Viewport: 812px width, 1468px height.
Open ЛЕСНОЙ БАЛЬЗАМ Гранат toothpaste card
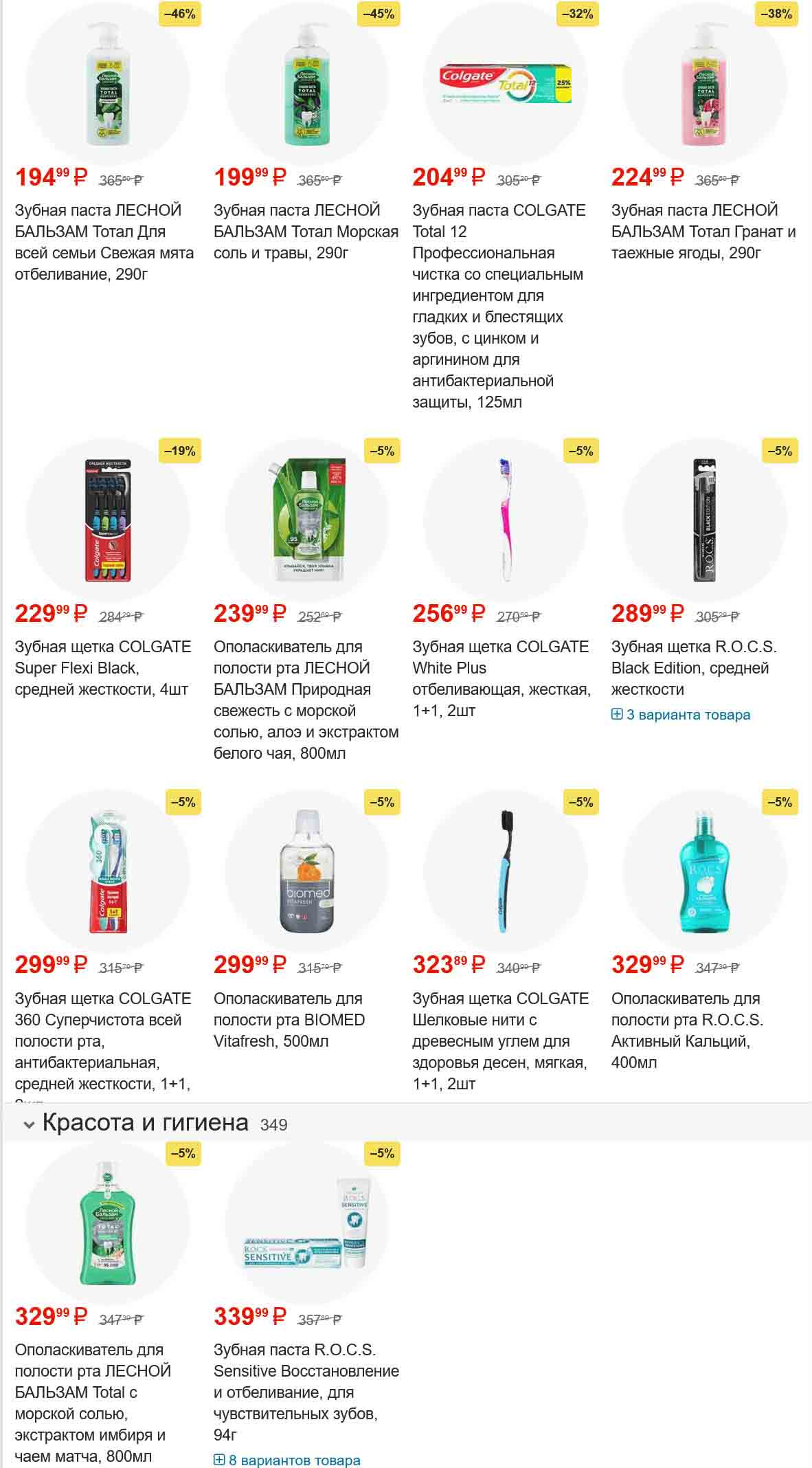703,232
